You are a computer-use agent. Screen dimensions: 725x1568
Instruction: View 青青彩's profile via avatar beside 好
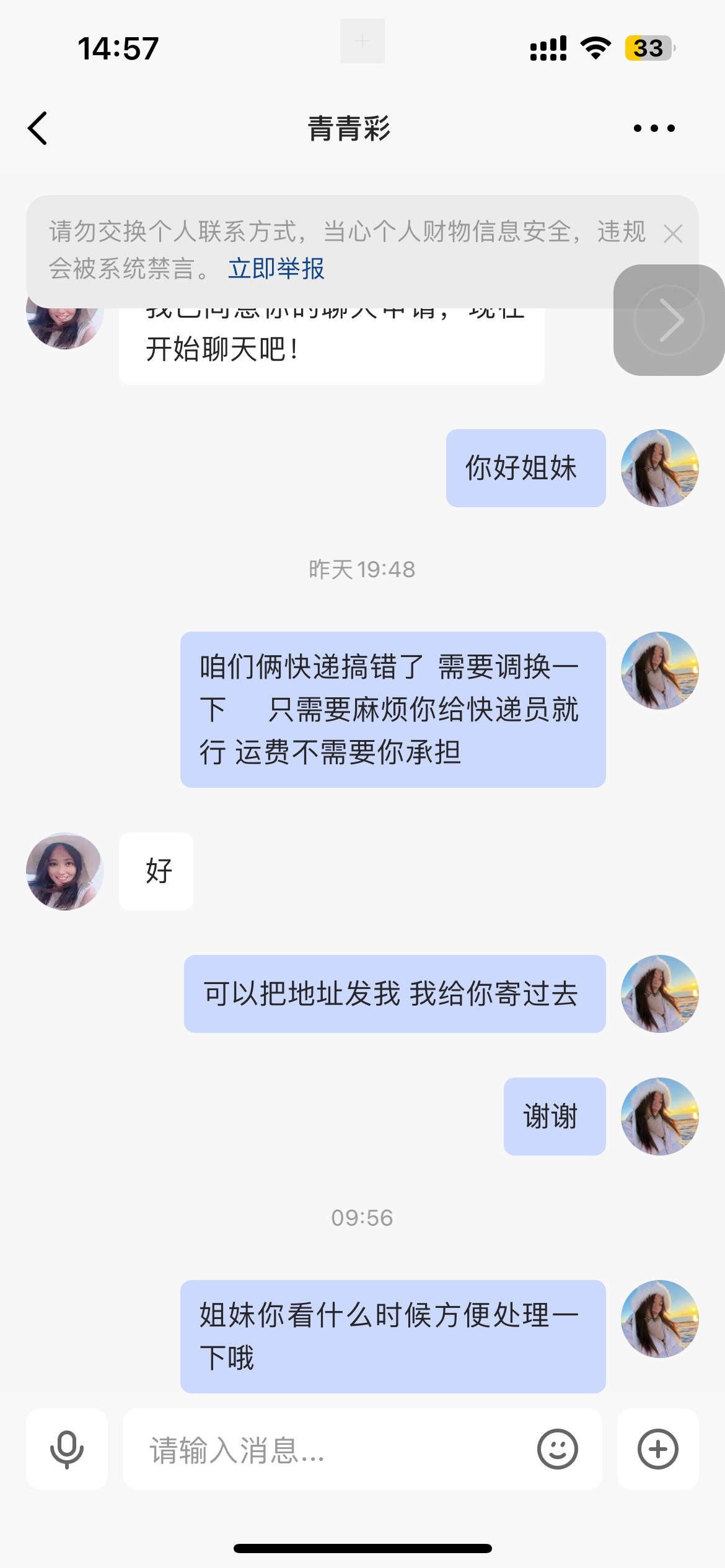[64, 871]
